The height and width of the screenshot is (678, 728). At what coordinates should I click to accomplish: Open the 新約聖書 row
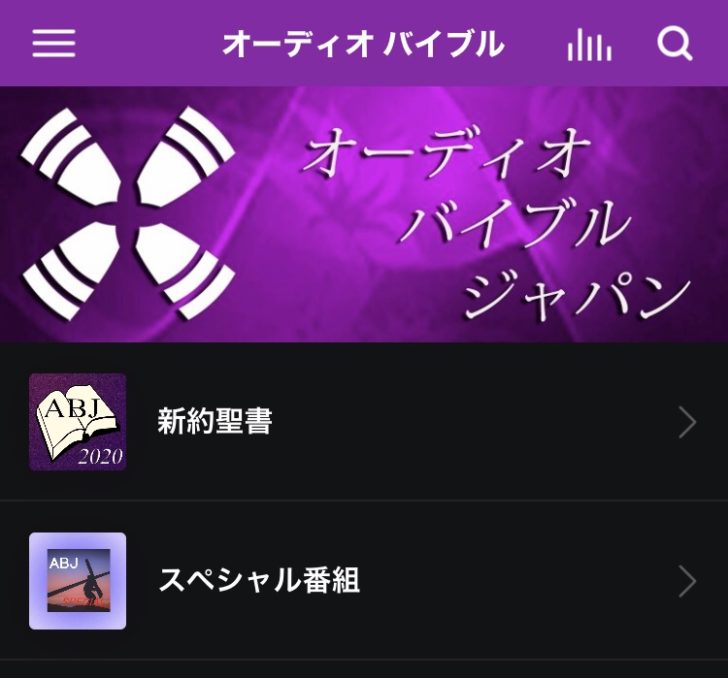(x=364, y=422)
